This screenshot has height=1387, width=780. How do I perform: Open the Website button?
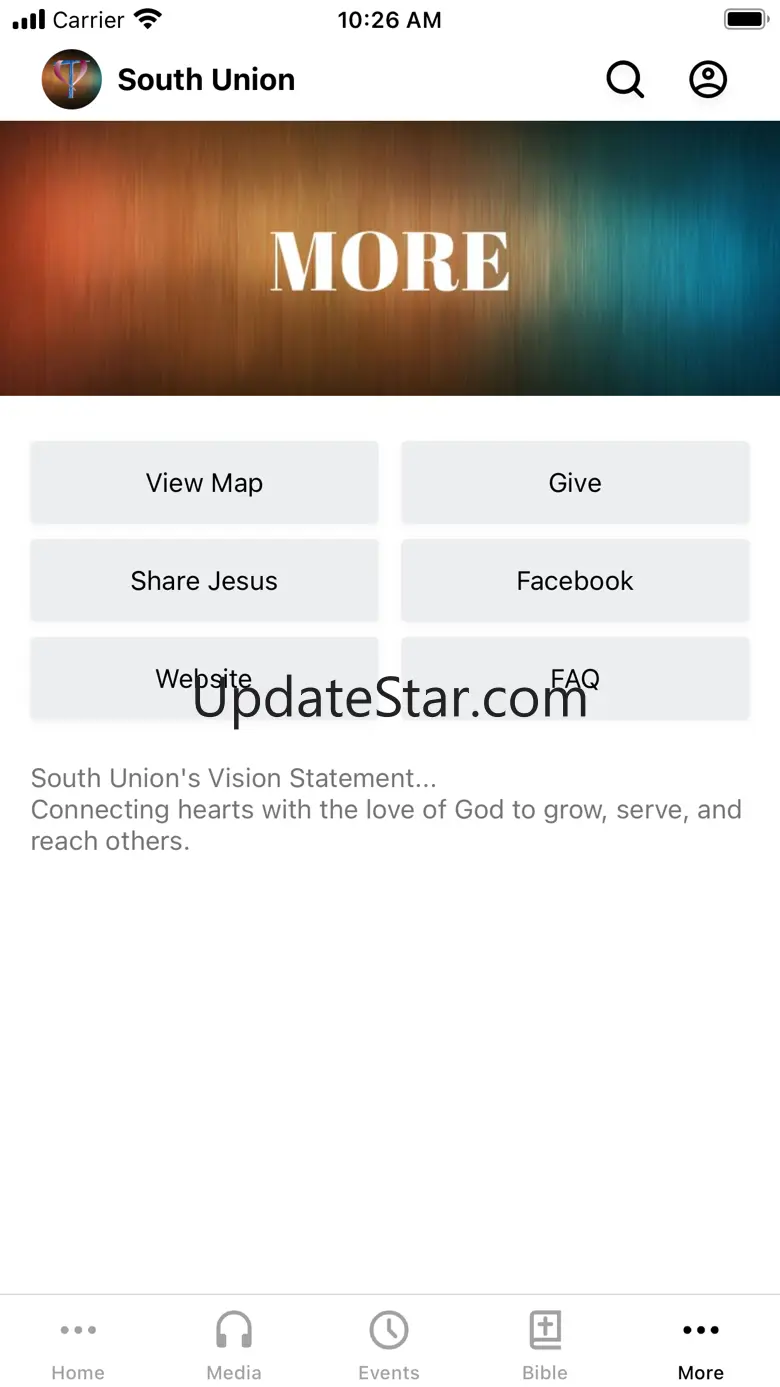pyautogui.click(x=204, y=679)
